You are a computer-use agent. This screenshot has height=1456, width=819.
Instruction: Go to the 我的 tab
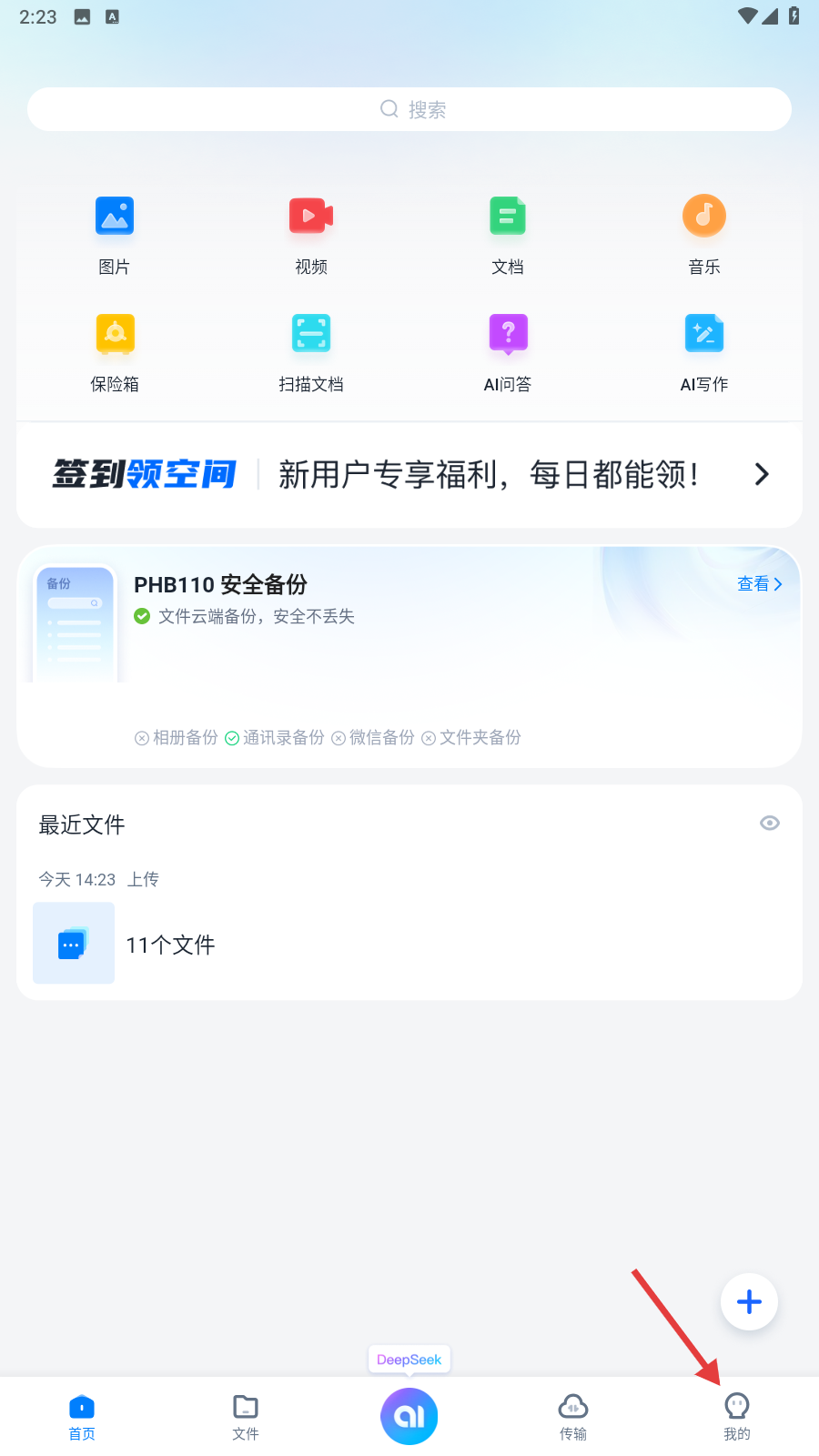[x=737, y=1417]
